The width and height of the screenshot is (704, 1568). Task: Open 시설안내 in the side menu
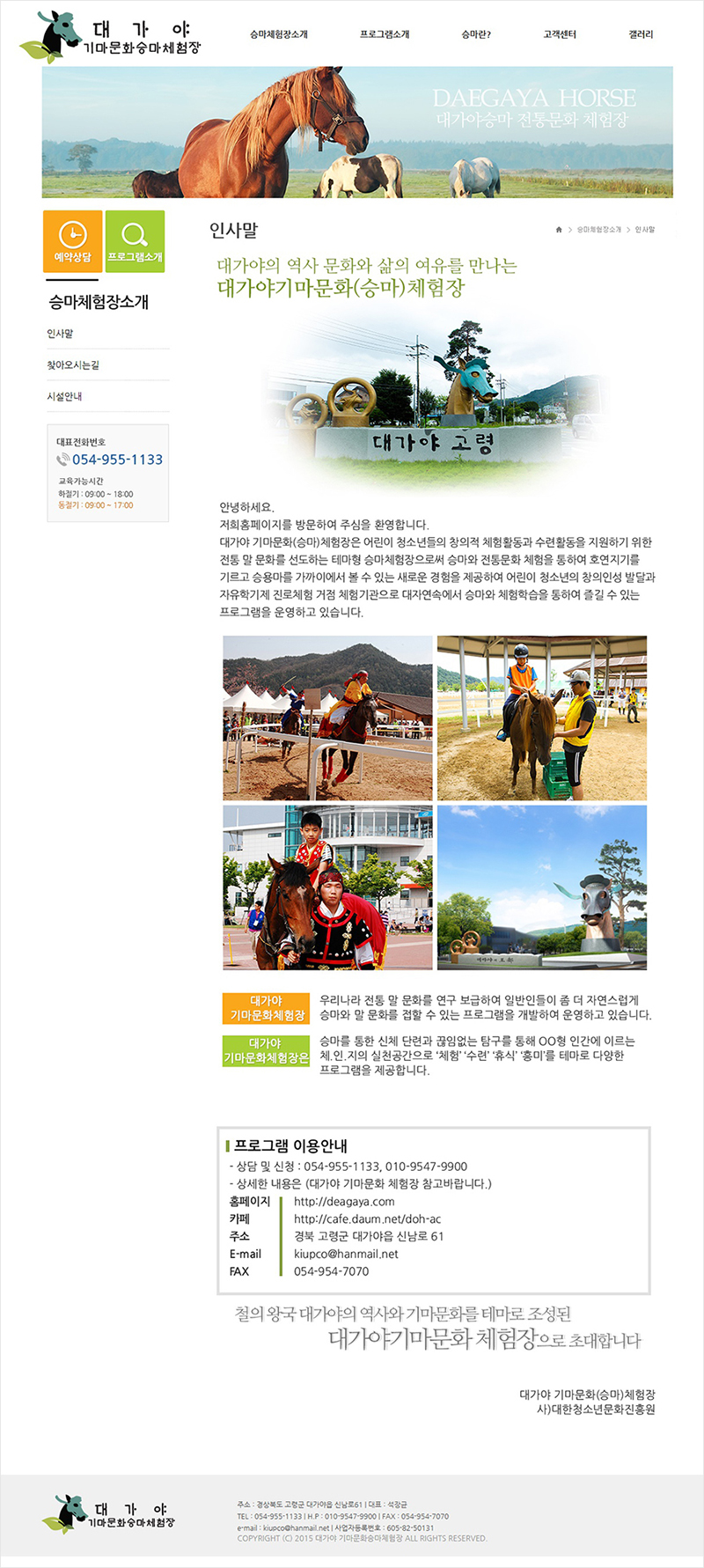(x=64, y=397)
